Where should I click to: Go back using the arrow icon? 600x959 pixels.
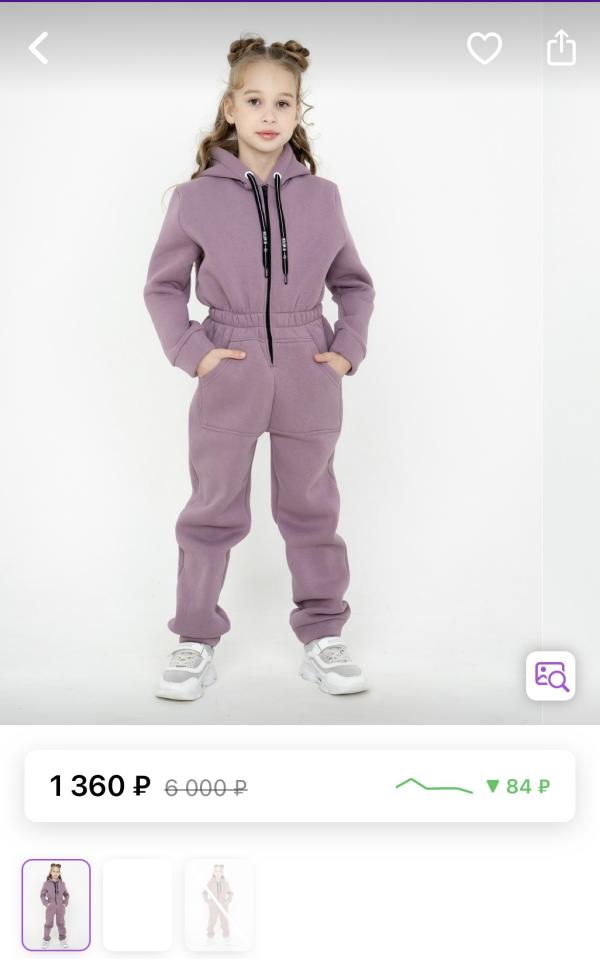38,48
